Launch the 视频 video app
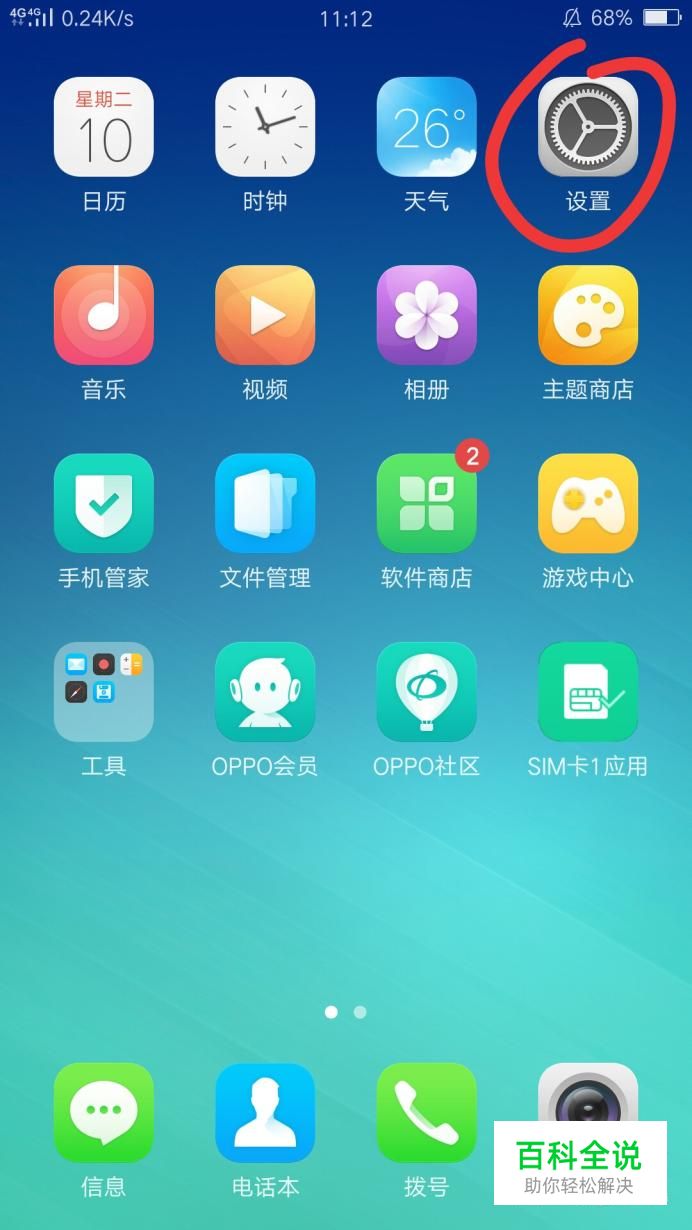692x1230 pixels. (265, 315)
